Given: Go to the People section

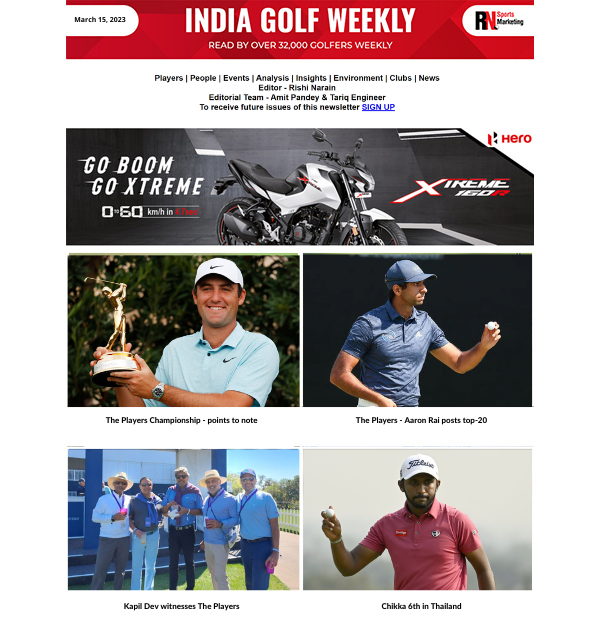Looking at the screenshot, I should (x=203, y=78).
